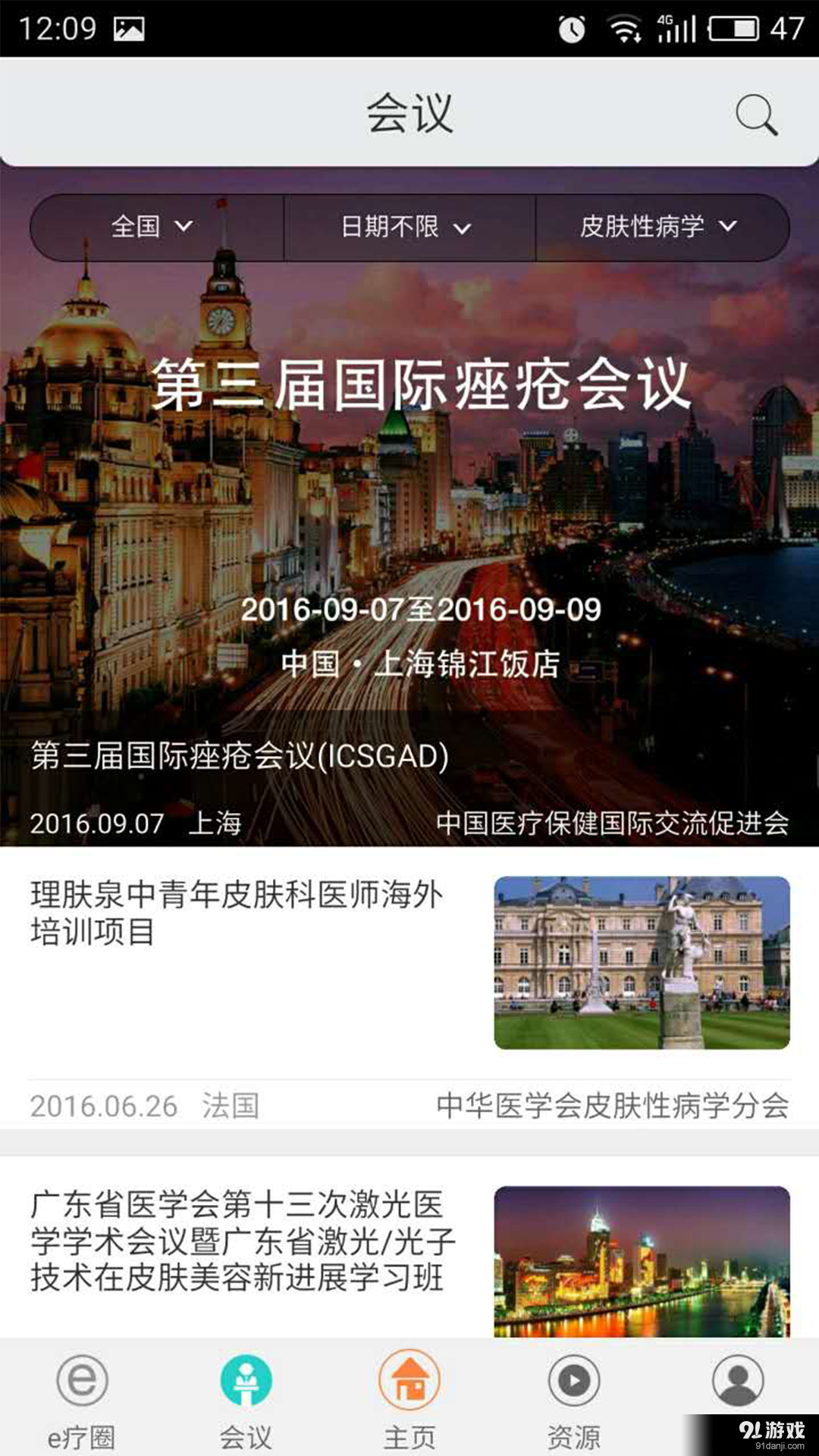Switch to the 主页 tab
819x1456 pixels.
click(x=409, y=1403)
